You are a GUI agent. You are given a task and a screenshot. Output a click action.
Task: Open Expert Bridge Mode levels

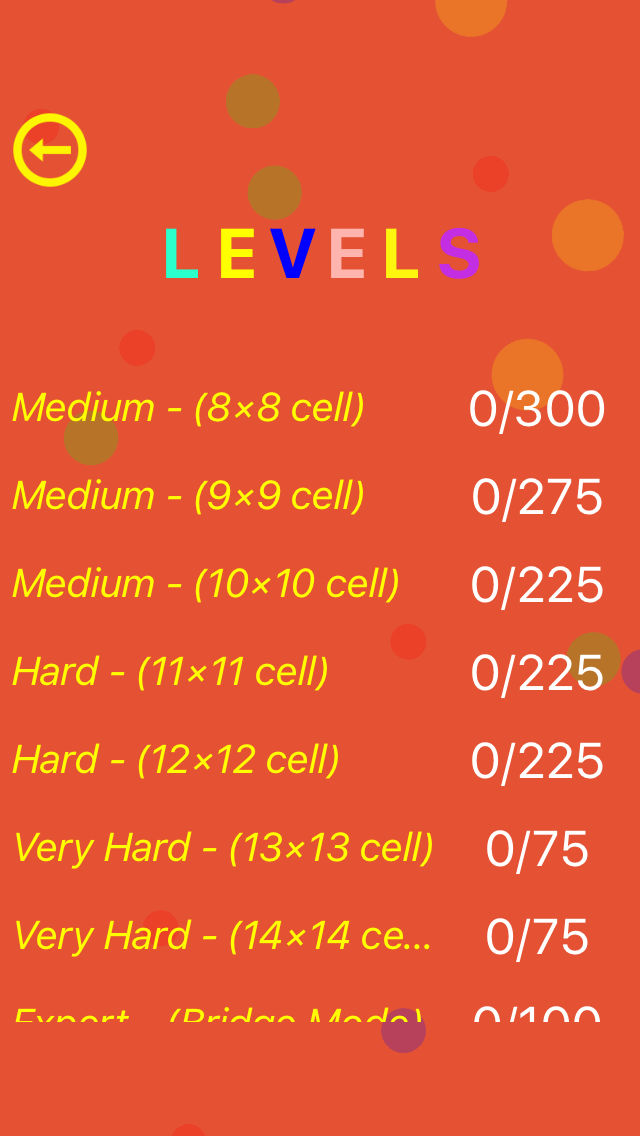coord(218,1014)
